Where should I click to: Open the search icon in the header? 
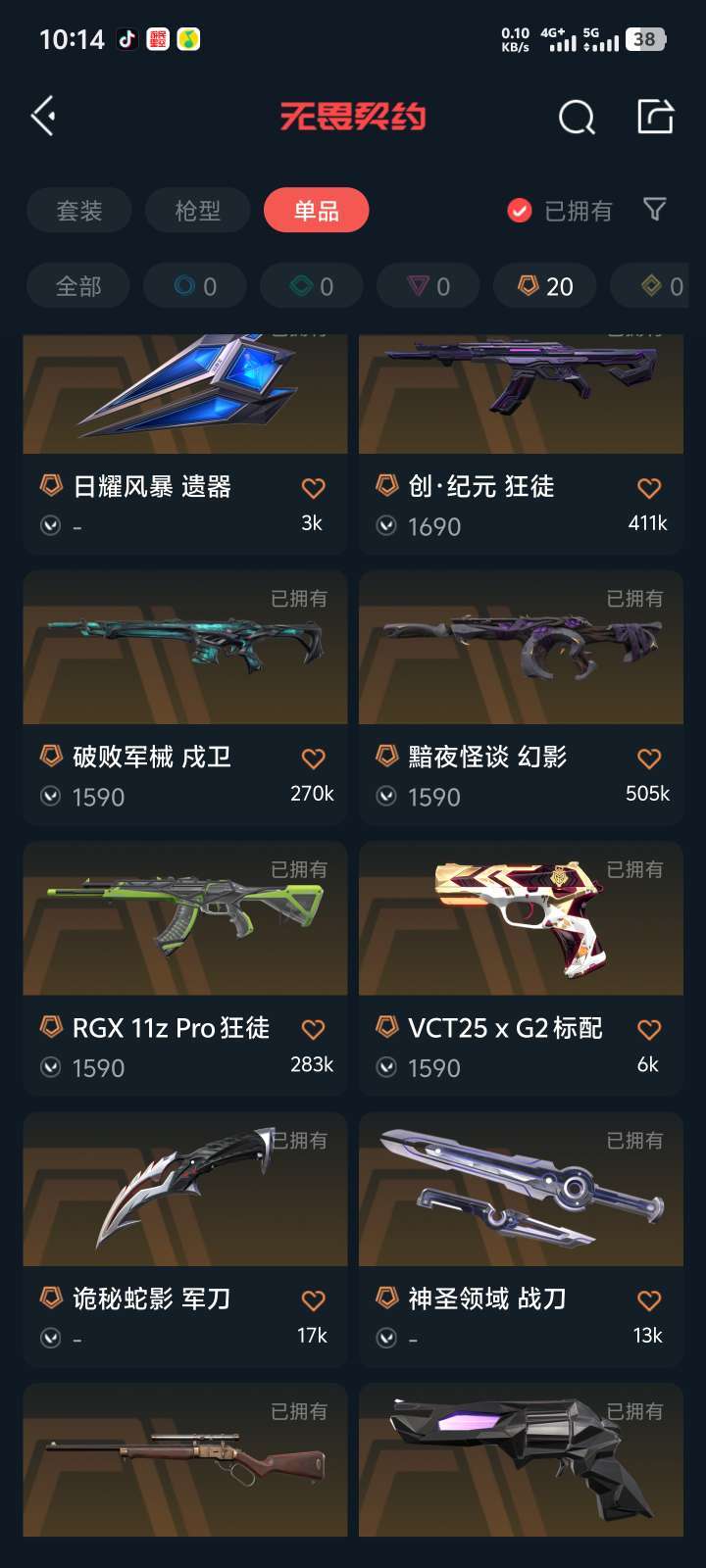pyautogui.click(x=577, y=118)
